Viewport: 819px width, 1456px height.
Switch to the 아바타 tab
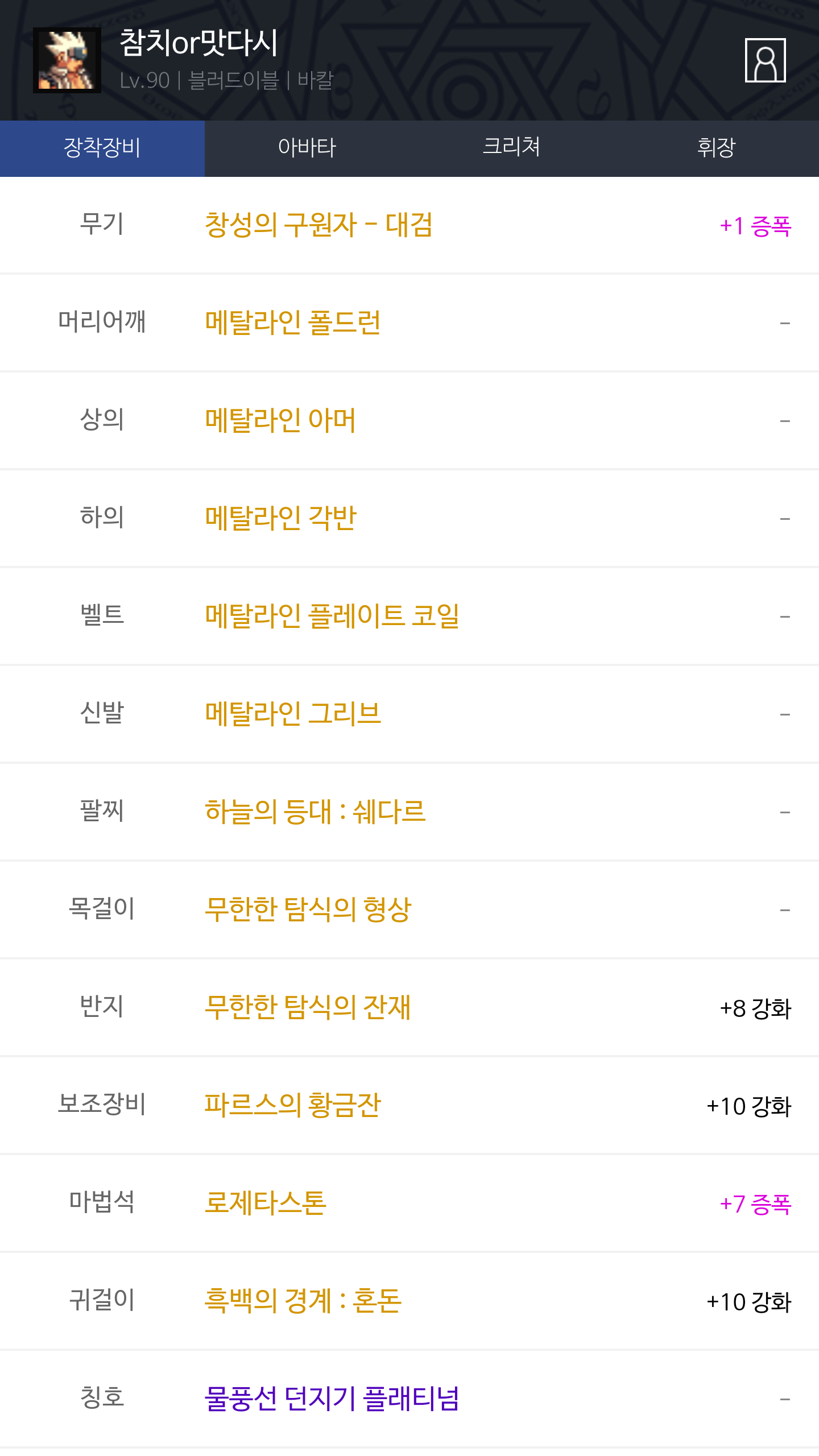tap(307, 148)
